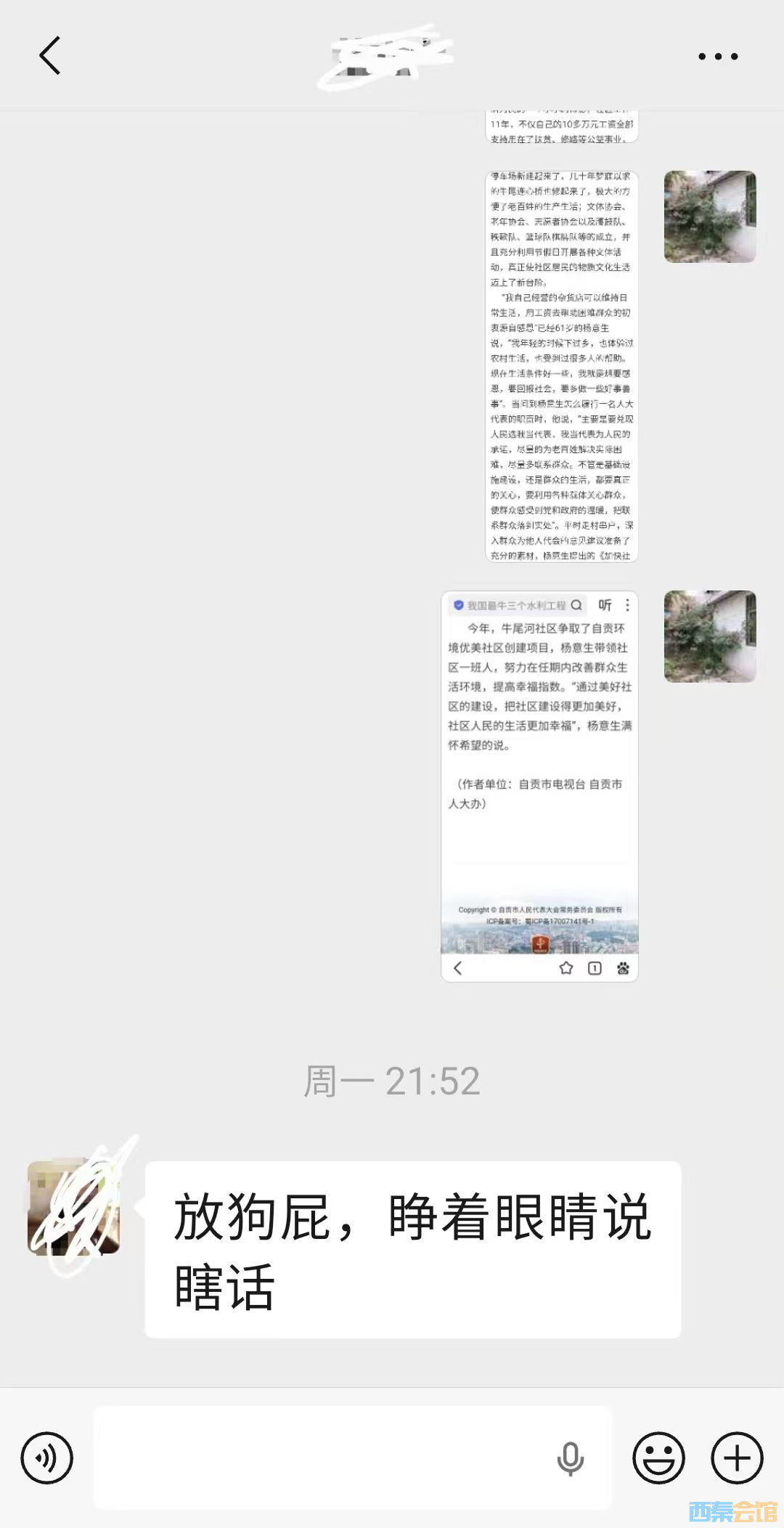
Task: Start voice-to-text with the microphone icon
Action: 570,1458
